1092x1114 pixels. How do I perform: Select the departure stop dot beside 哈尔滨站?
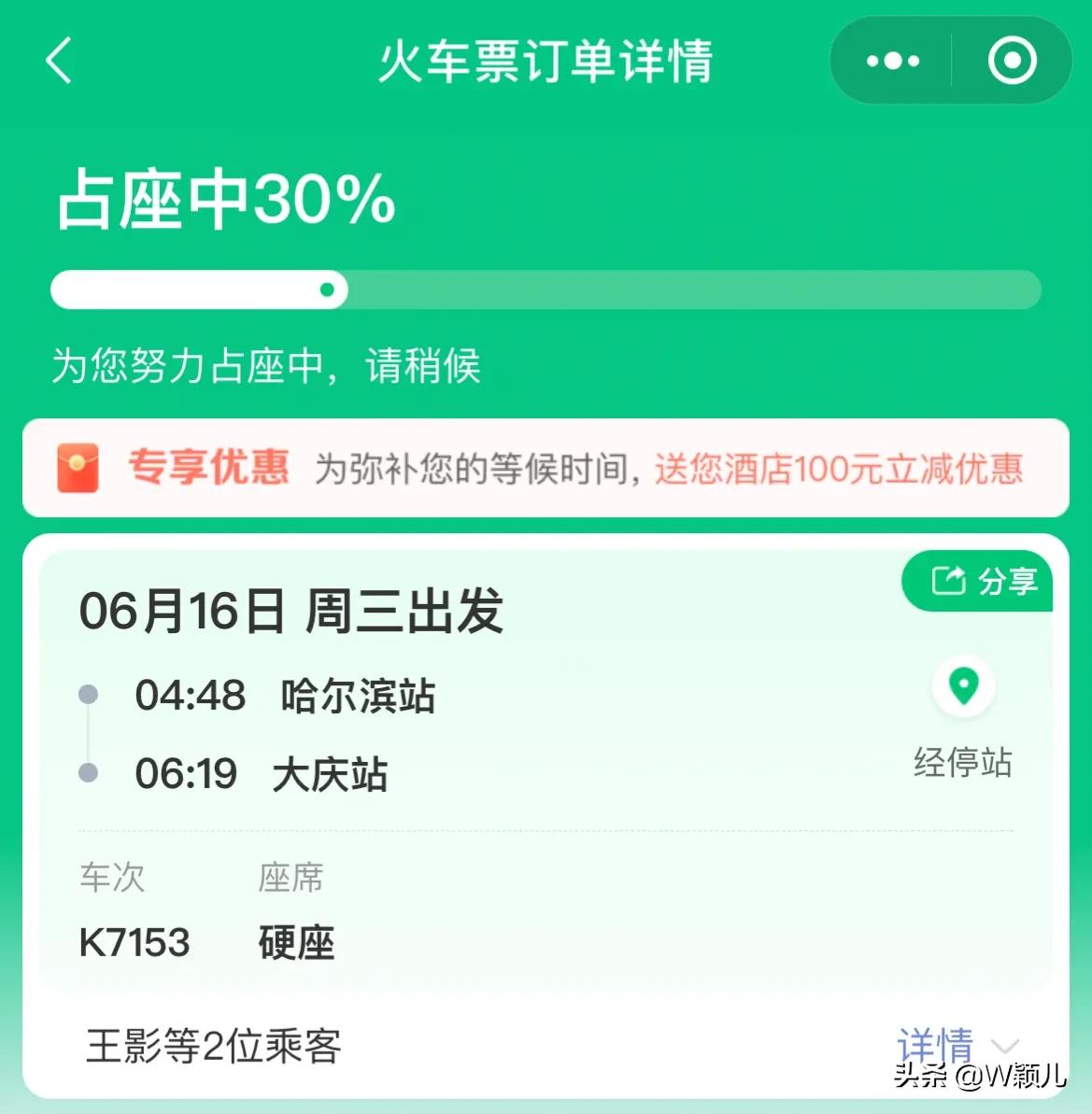(x=89, y=694)
